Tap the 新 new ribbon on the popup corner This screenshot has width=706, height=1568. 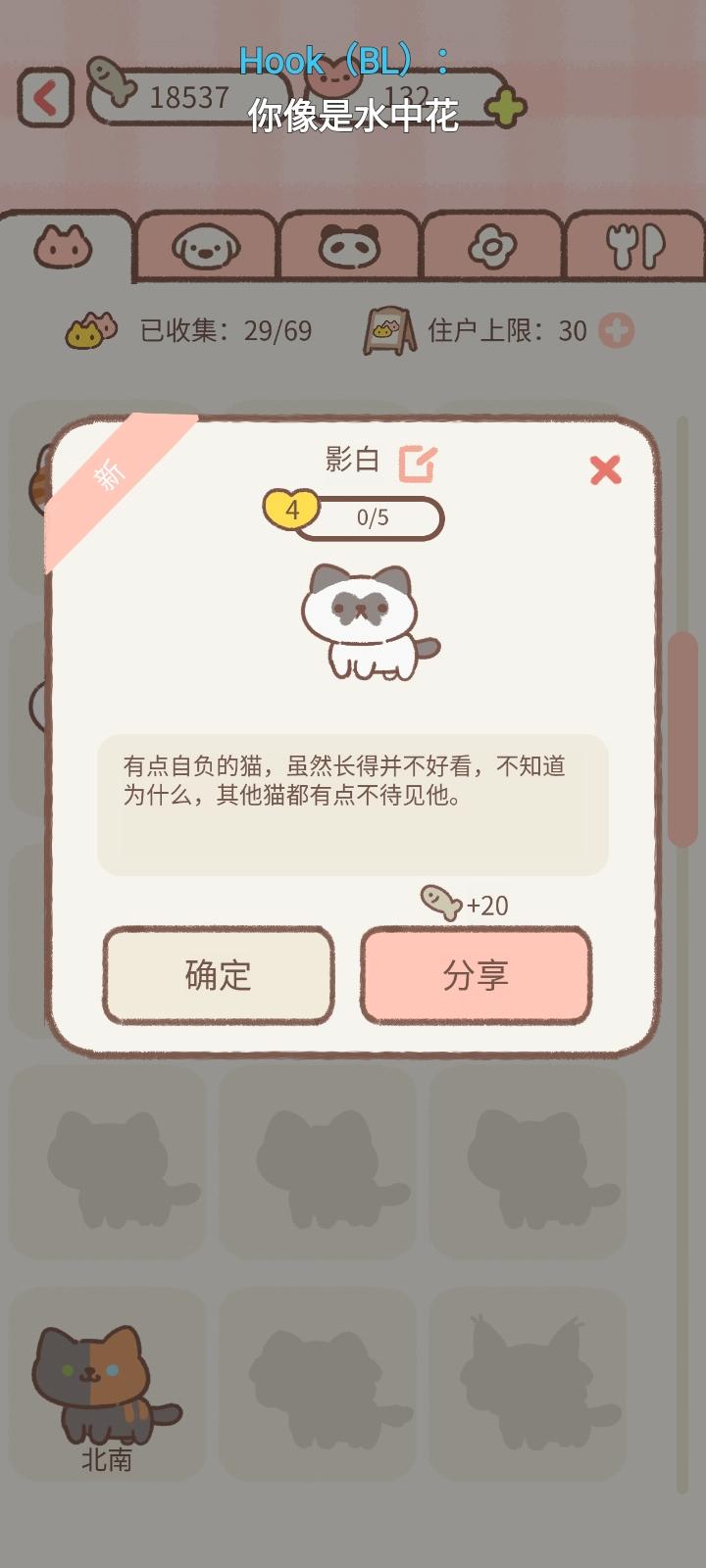[110, 473]
